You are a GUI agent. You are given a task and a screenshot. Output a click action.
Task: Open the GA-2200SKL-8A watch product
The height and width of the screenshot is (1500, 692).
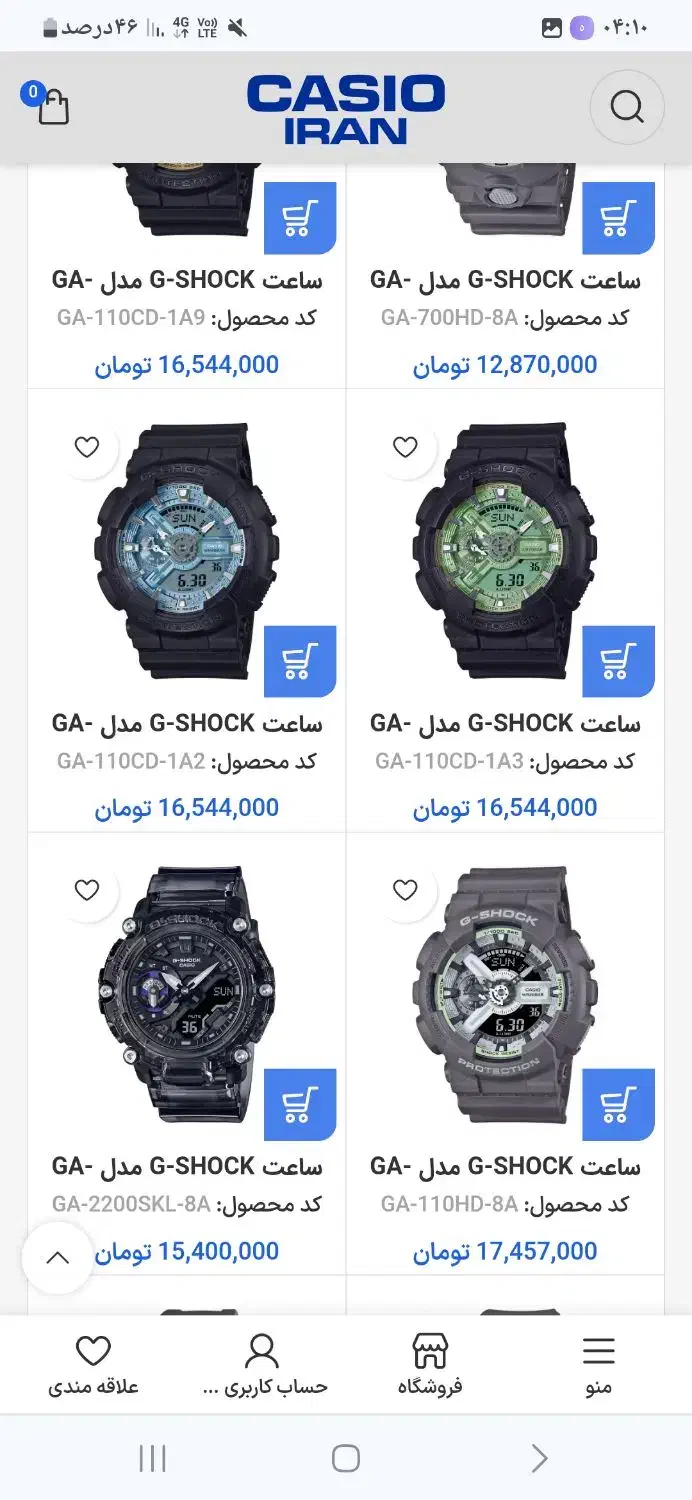(185, 995)
